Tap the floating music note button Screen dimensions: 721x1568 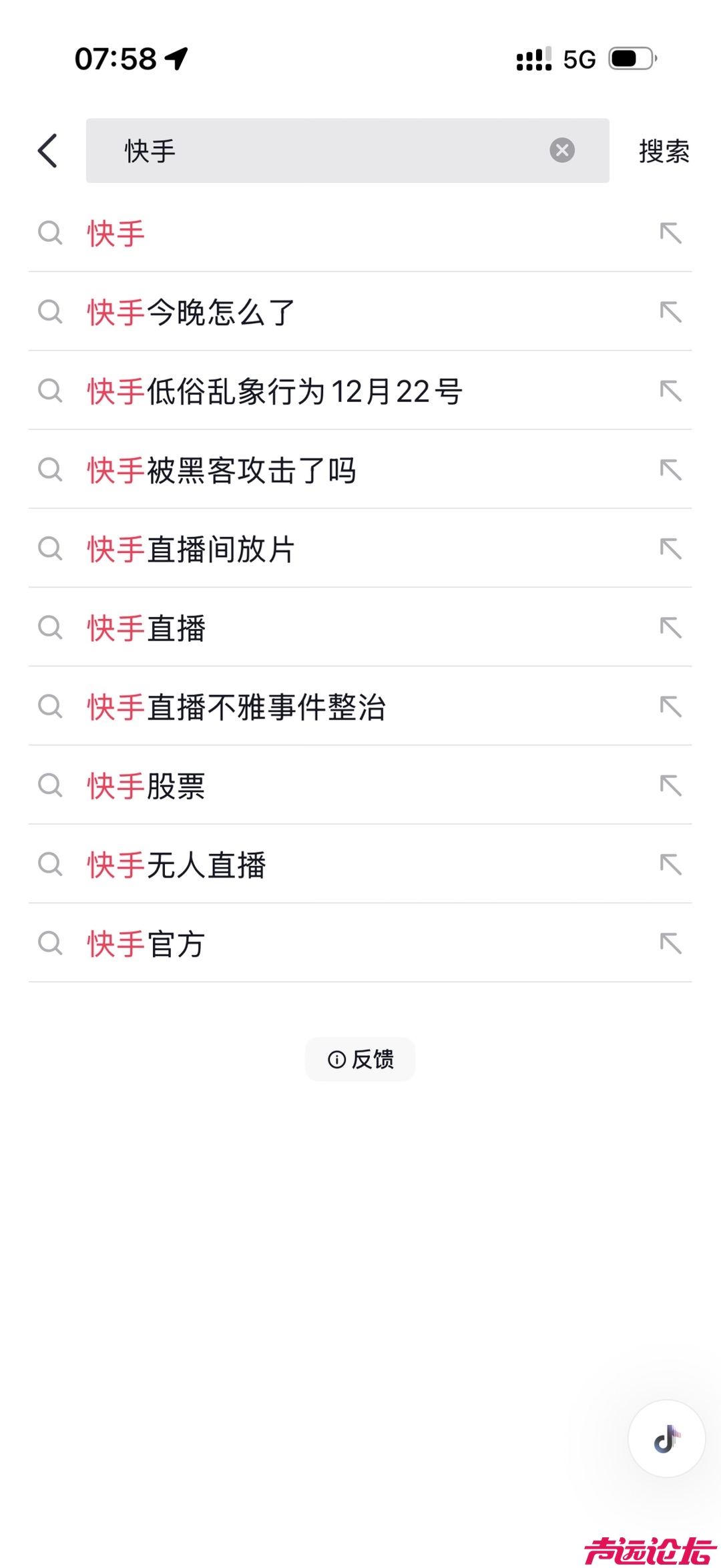click(666, 1438)
